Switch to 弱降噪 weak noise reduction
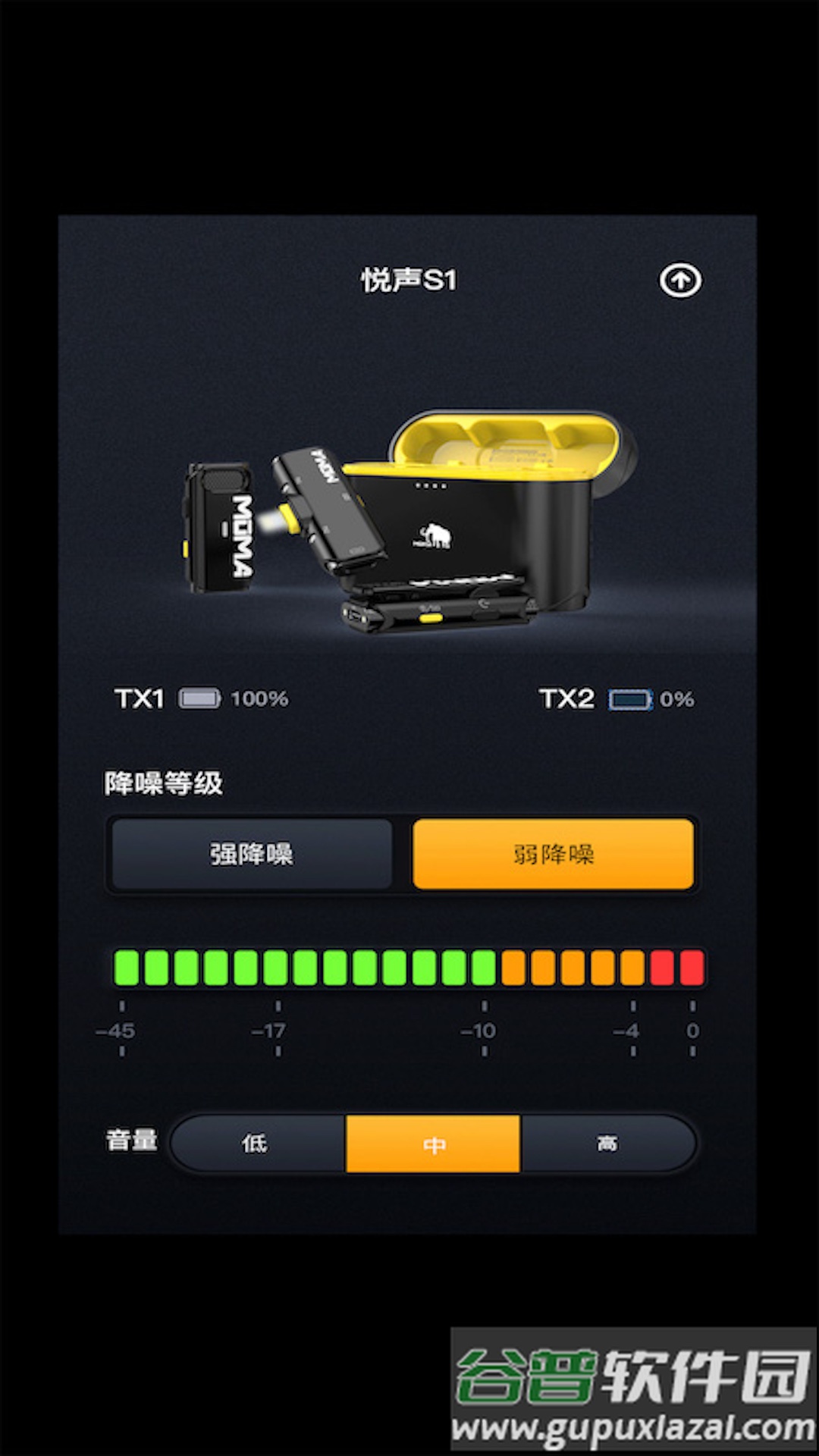 point(553,854)
